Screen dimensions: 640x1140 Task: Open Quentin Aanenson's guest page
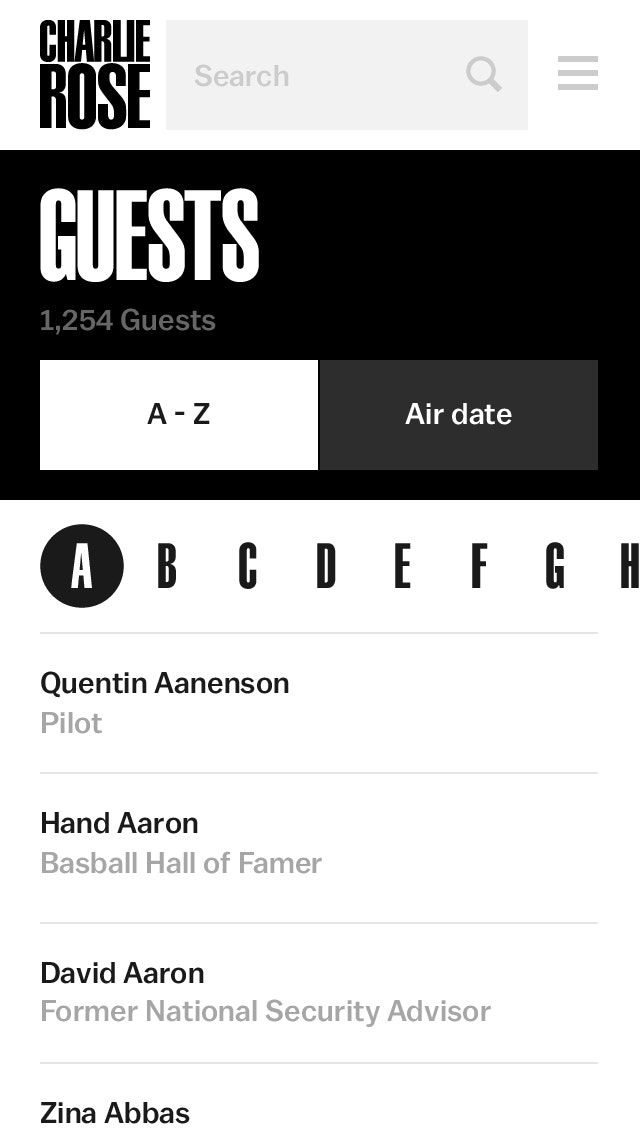pos(165,684)
